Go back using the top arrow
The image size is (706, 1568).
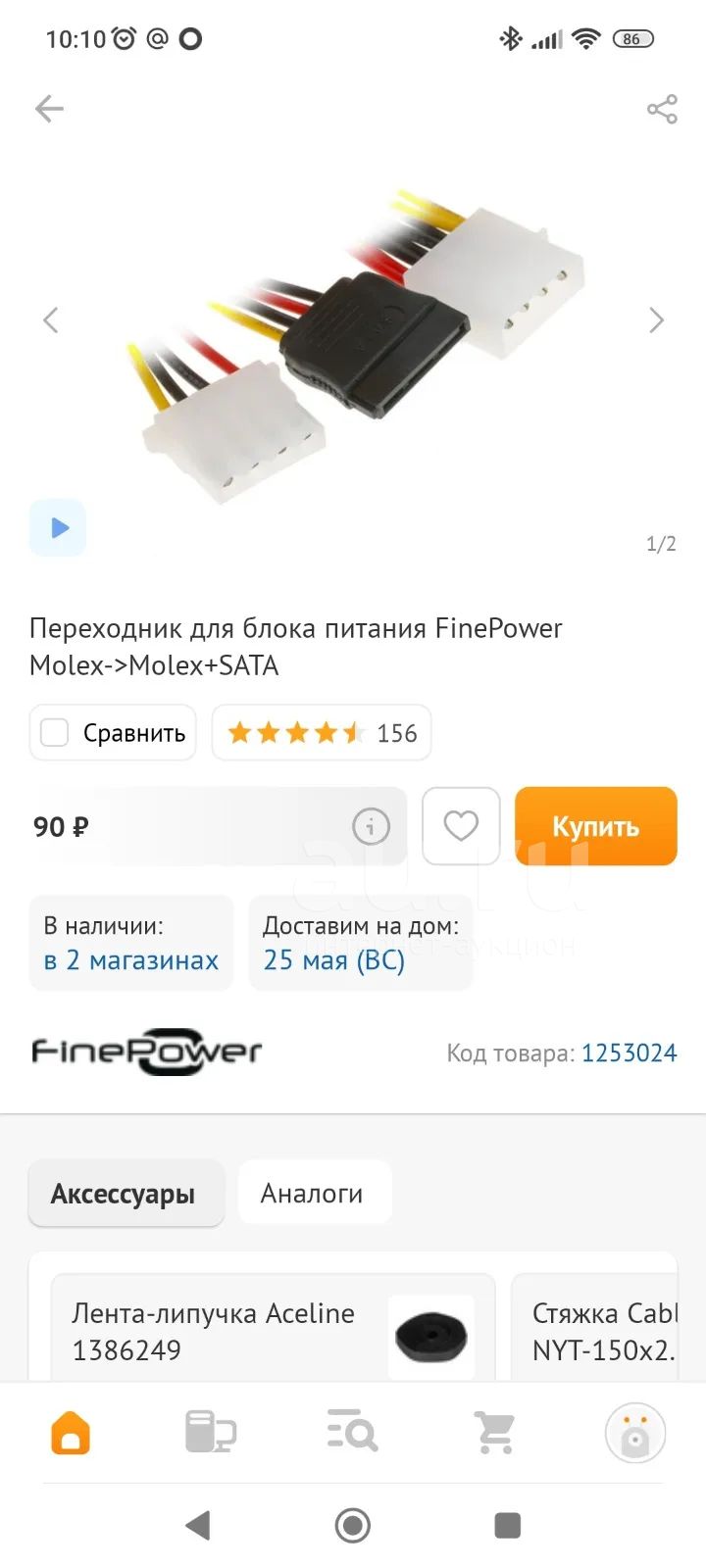pos(49,109)
